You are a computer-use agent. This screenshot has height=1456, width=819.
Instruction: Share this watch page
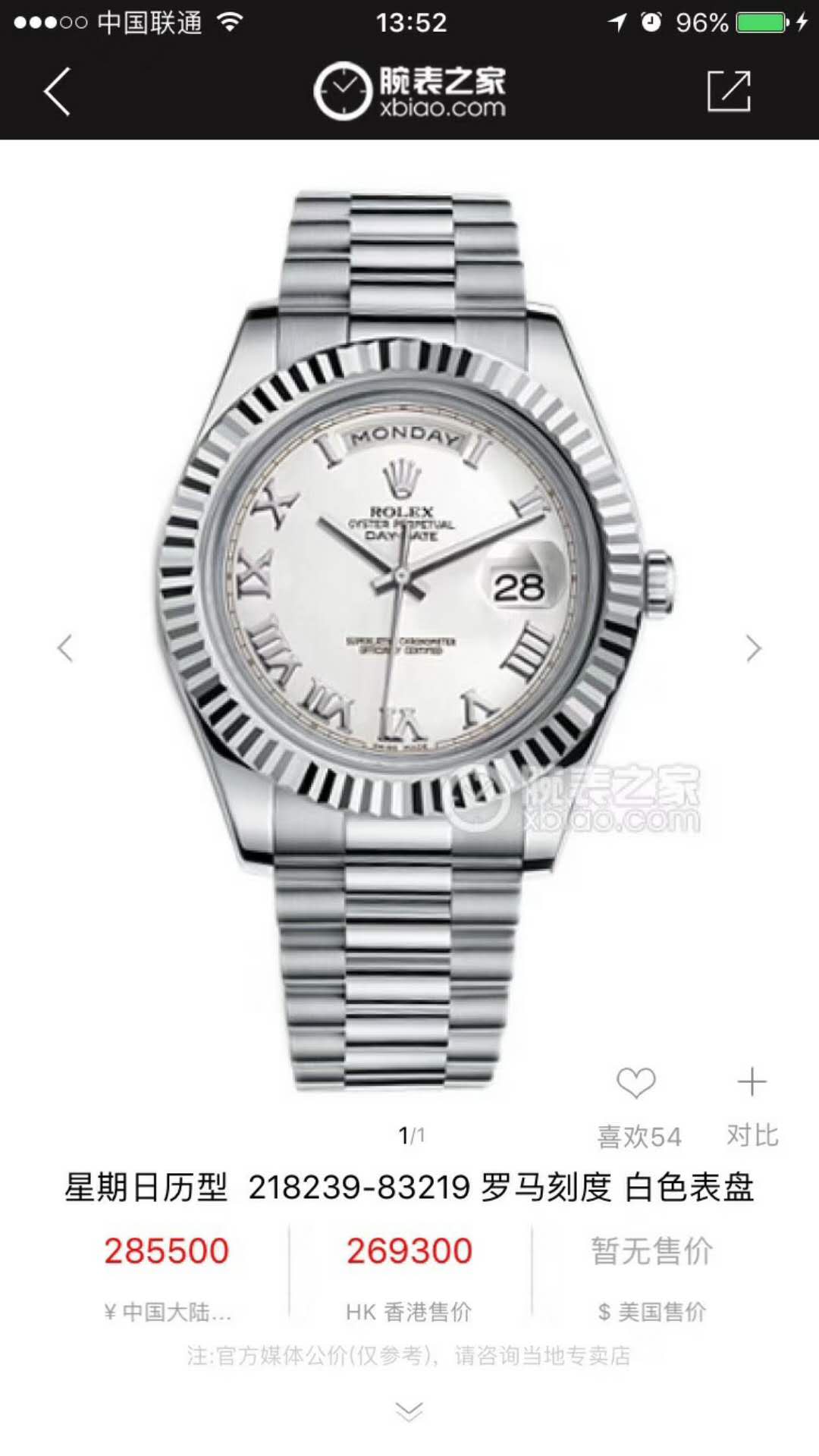729,92
